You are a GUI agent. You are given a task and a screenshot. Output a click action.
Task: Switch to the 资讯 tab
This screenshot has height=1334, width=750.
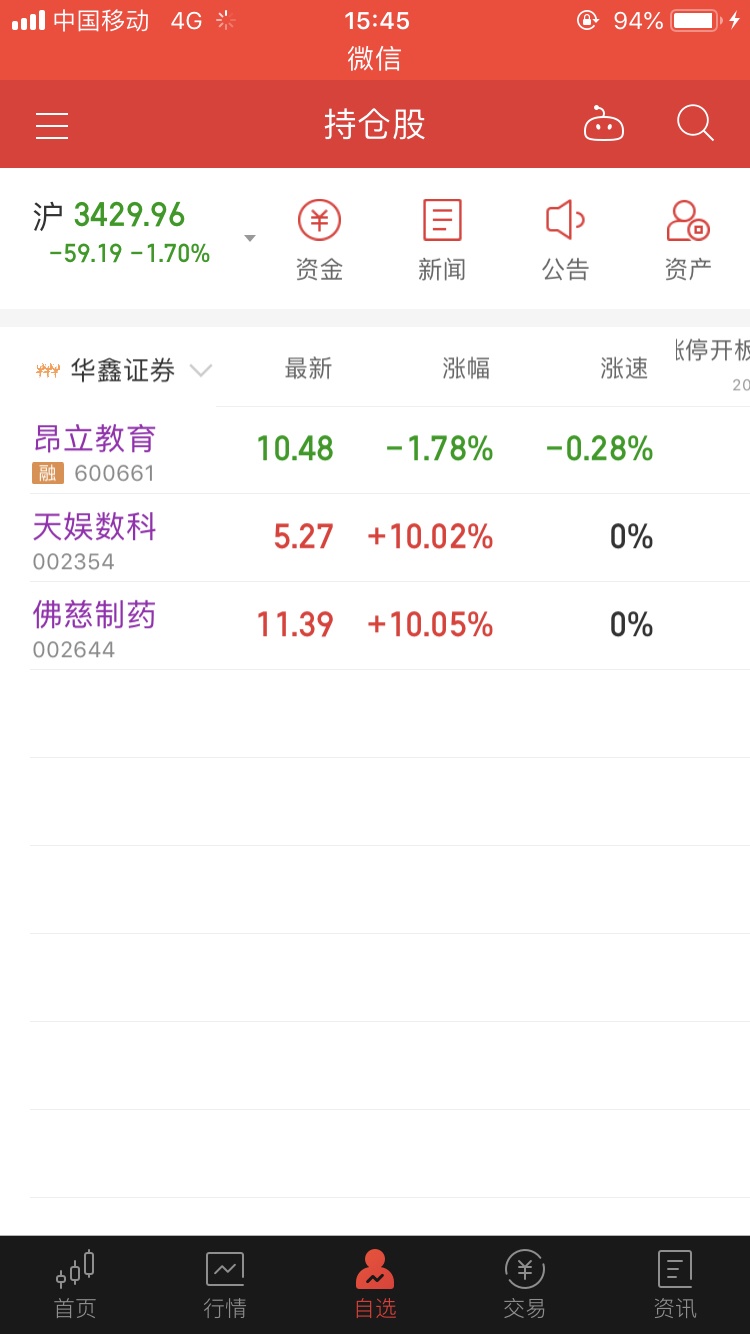pyautogui.click(x=675, y=1285)
